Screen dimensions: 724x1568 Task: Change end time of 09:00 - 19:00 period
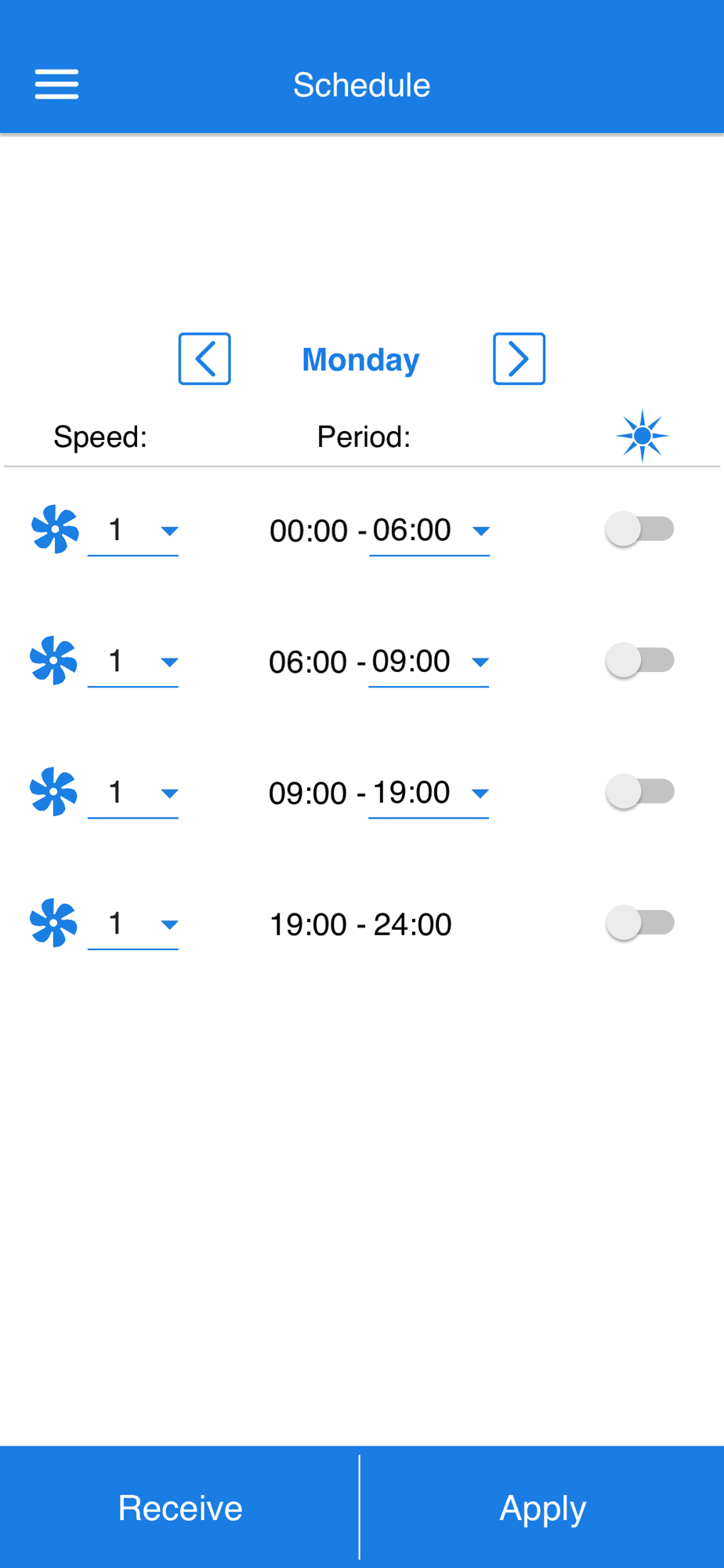point(429,793)
